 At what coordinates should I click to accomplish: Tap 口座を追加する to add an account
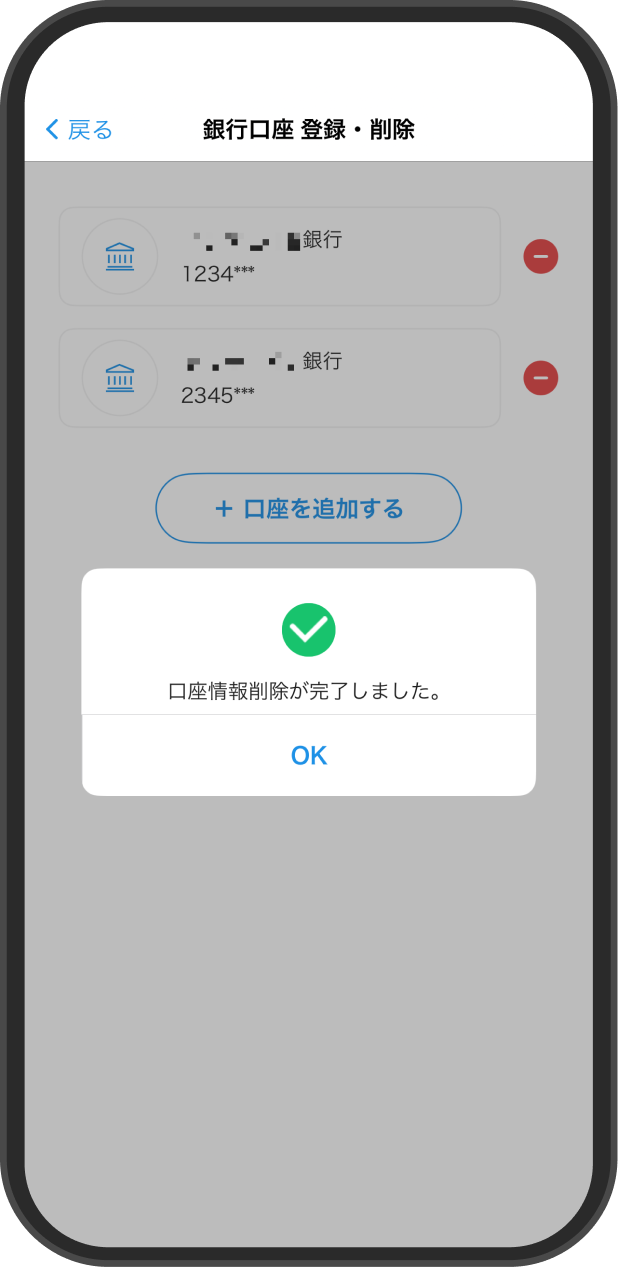click(x=308, y=508)
